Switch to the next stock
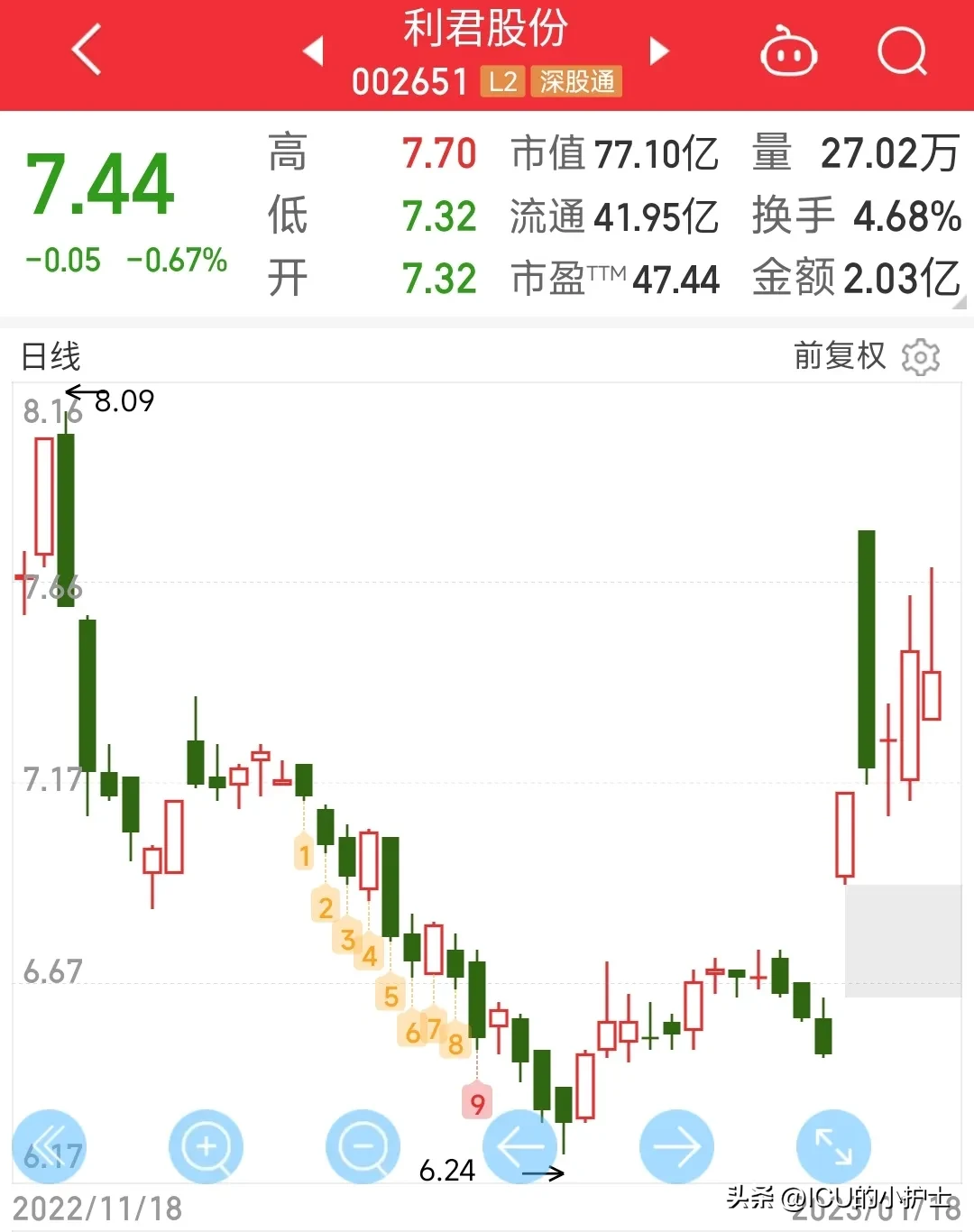The image size is (974, 1232). pos(659,51)
